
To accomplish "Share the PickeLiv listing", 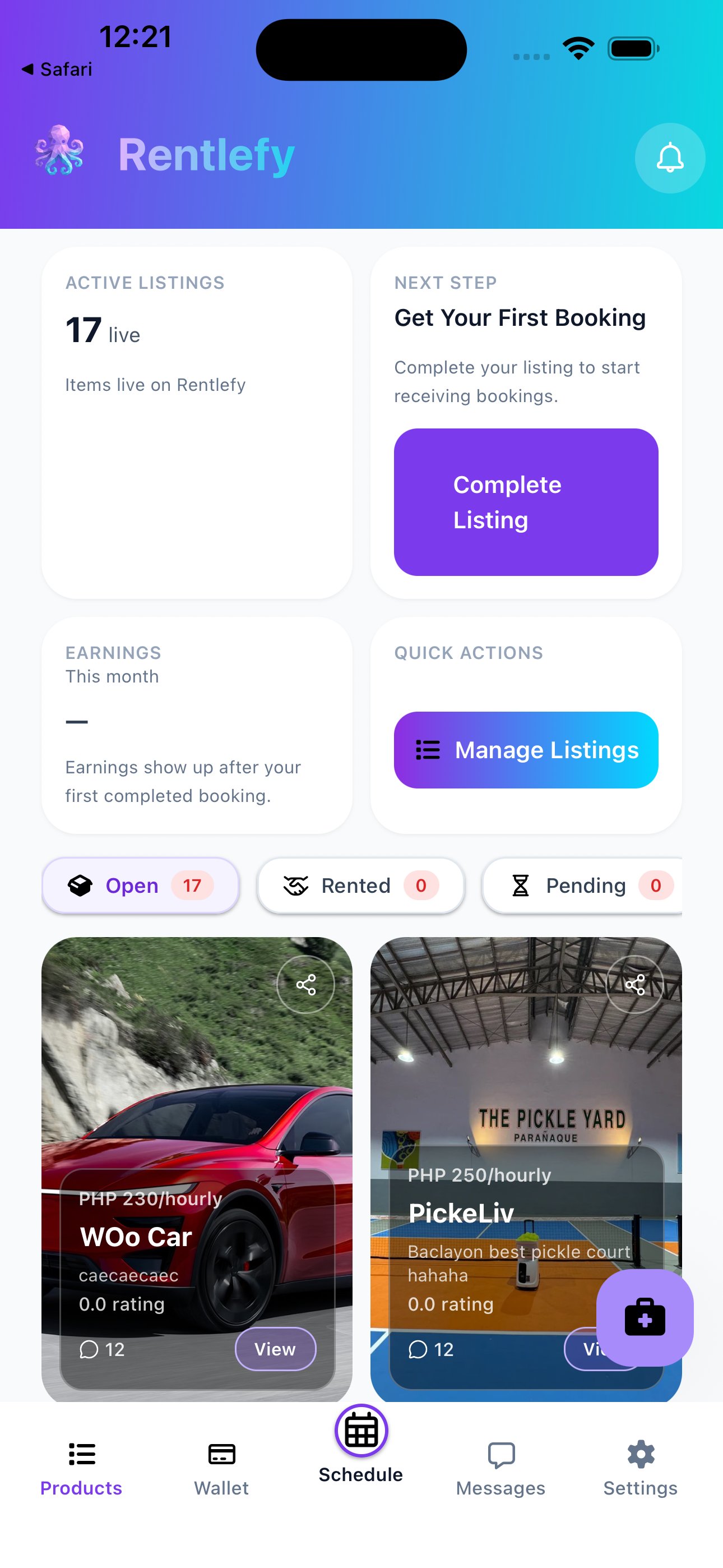I will [635, 984].
